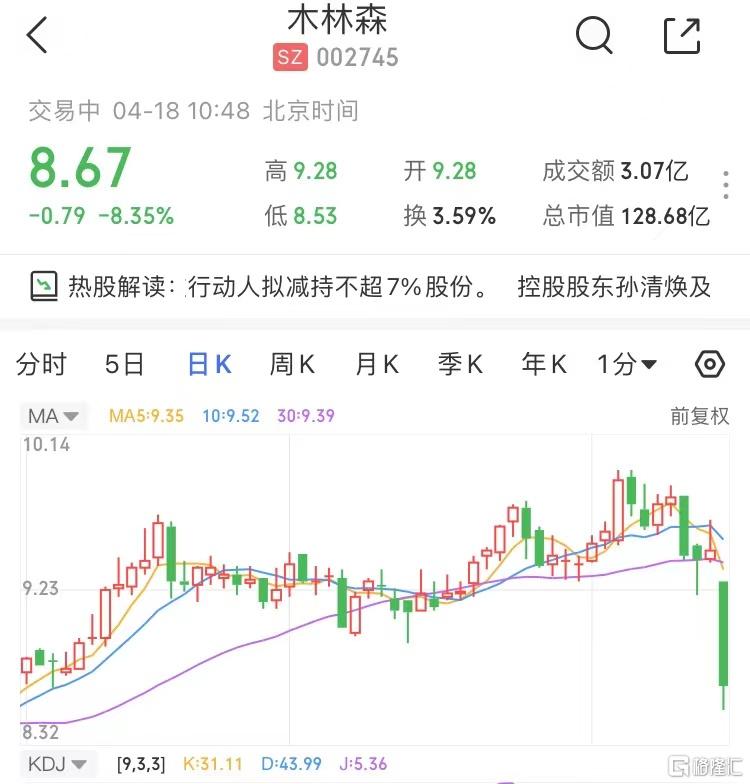Open stock search magnifier
This screenshot has width=750, height=784.
(x=594, y=36)
